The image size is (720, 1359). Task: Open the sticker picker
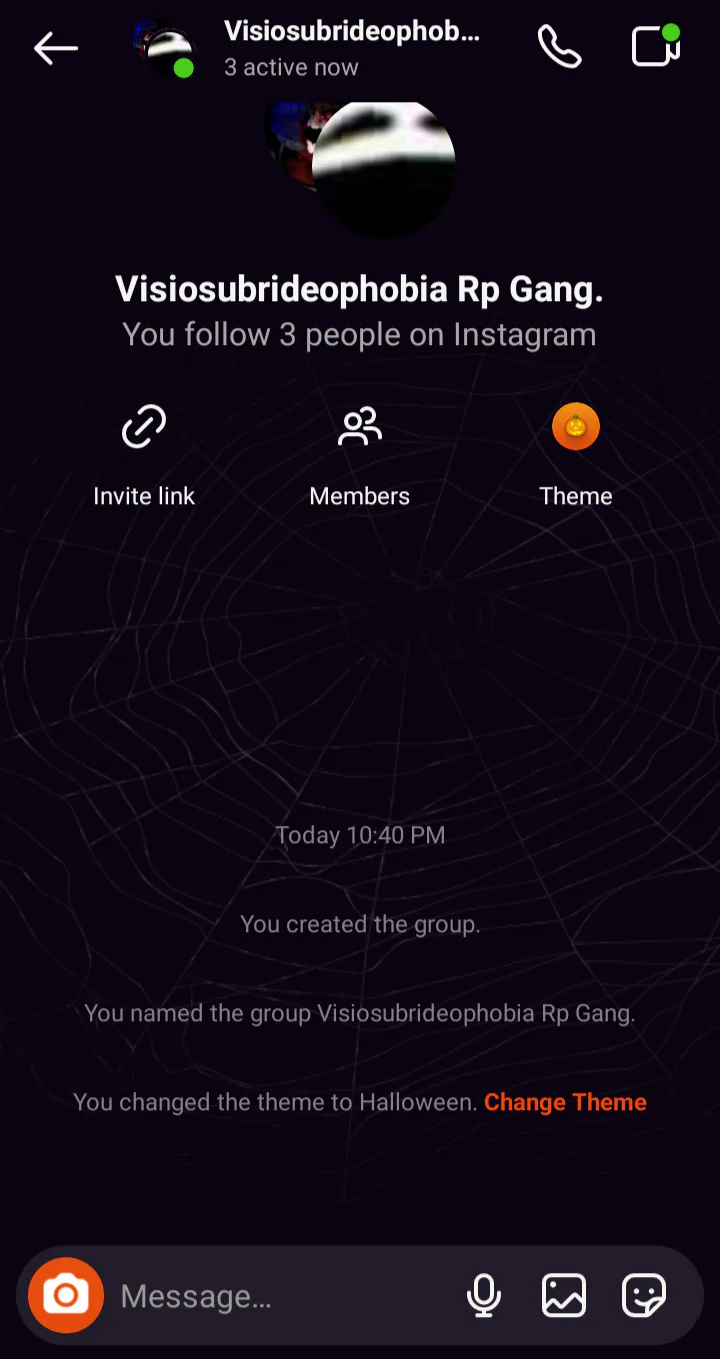pyautogui.click(x=643, y=1296)
